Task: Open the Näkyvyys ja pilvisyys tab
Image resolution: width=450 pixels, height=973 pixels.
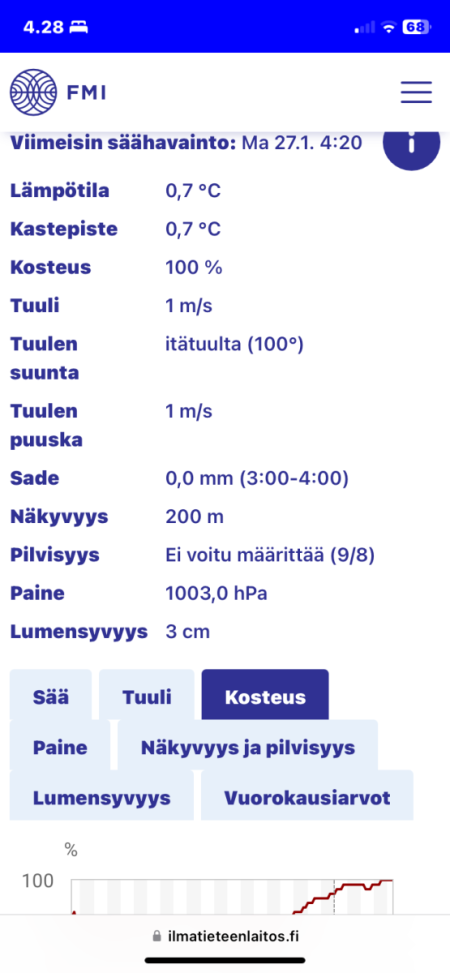Action: pyautogui.click(x=248, y=747)
